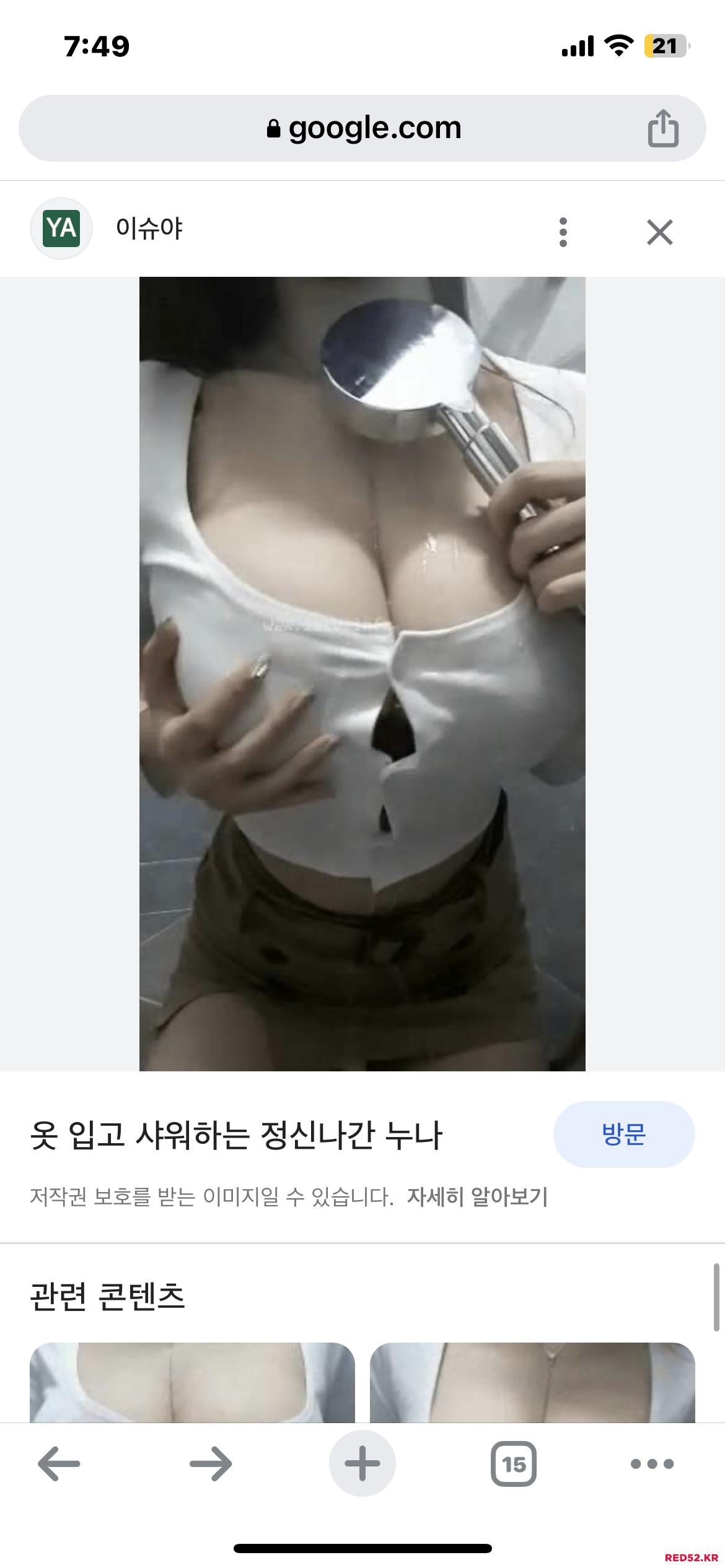Open the browser's more menu
This screenshot has height=1568, width=725.
coord(652,1463)
